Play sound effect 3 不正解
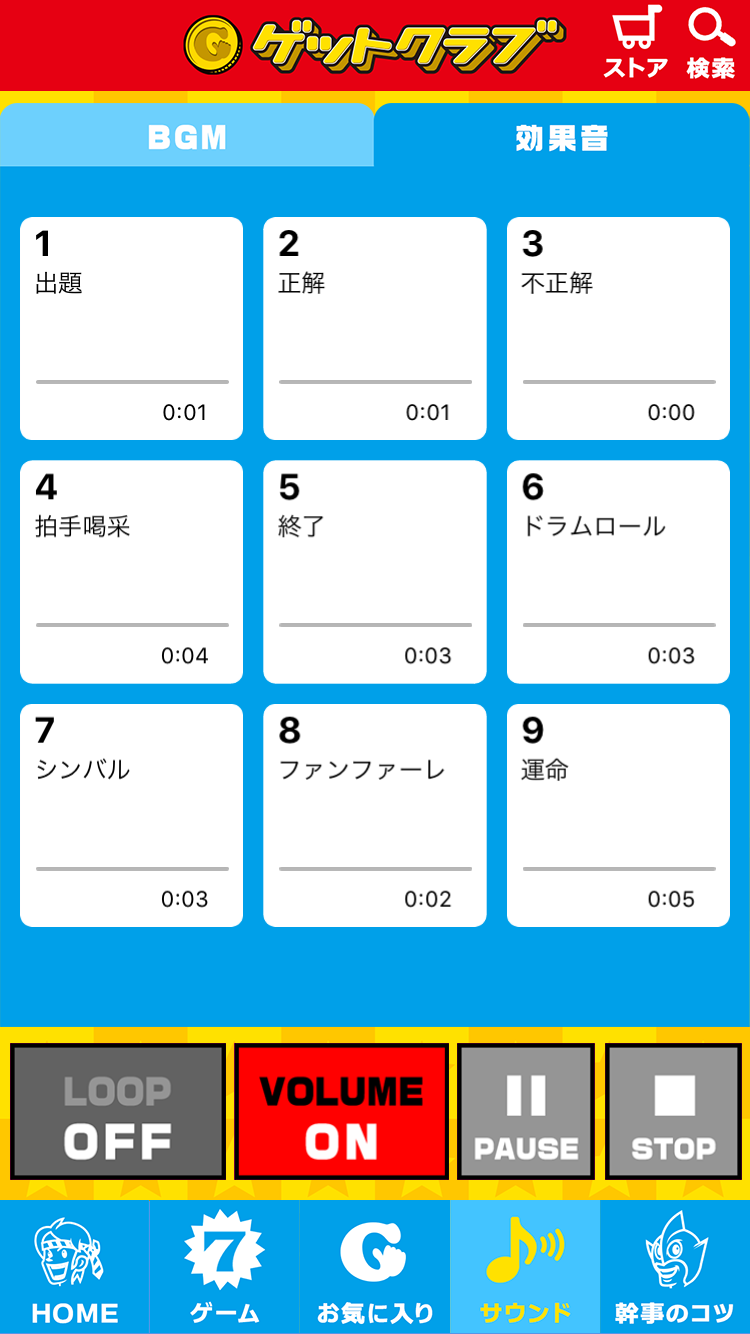 coord(618,329)
